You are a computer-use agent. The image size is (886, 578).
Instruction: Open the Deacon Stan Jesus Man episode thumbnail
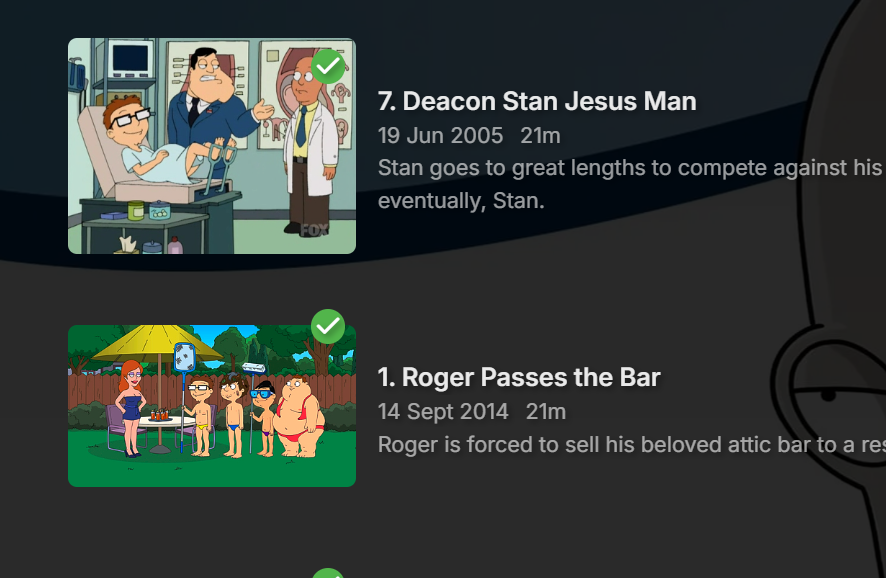pos(211,146)
